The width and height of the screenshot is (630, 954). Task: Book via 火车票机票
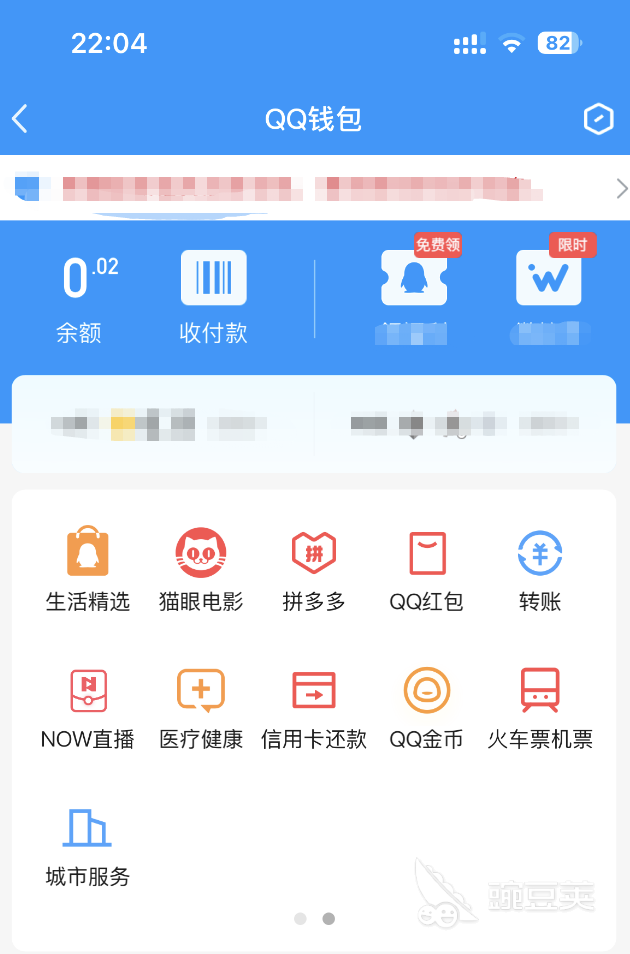pyautogui.click(x=540, y=707)
